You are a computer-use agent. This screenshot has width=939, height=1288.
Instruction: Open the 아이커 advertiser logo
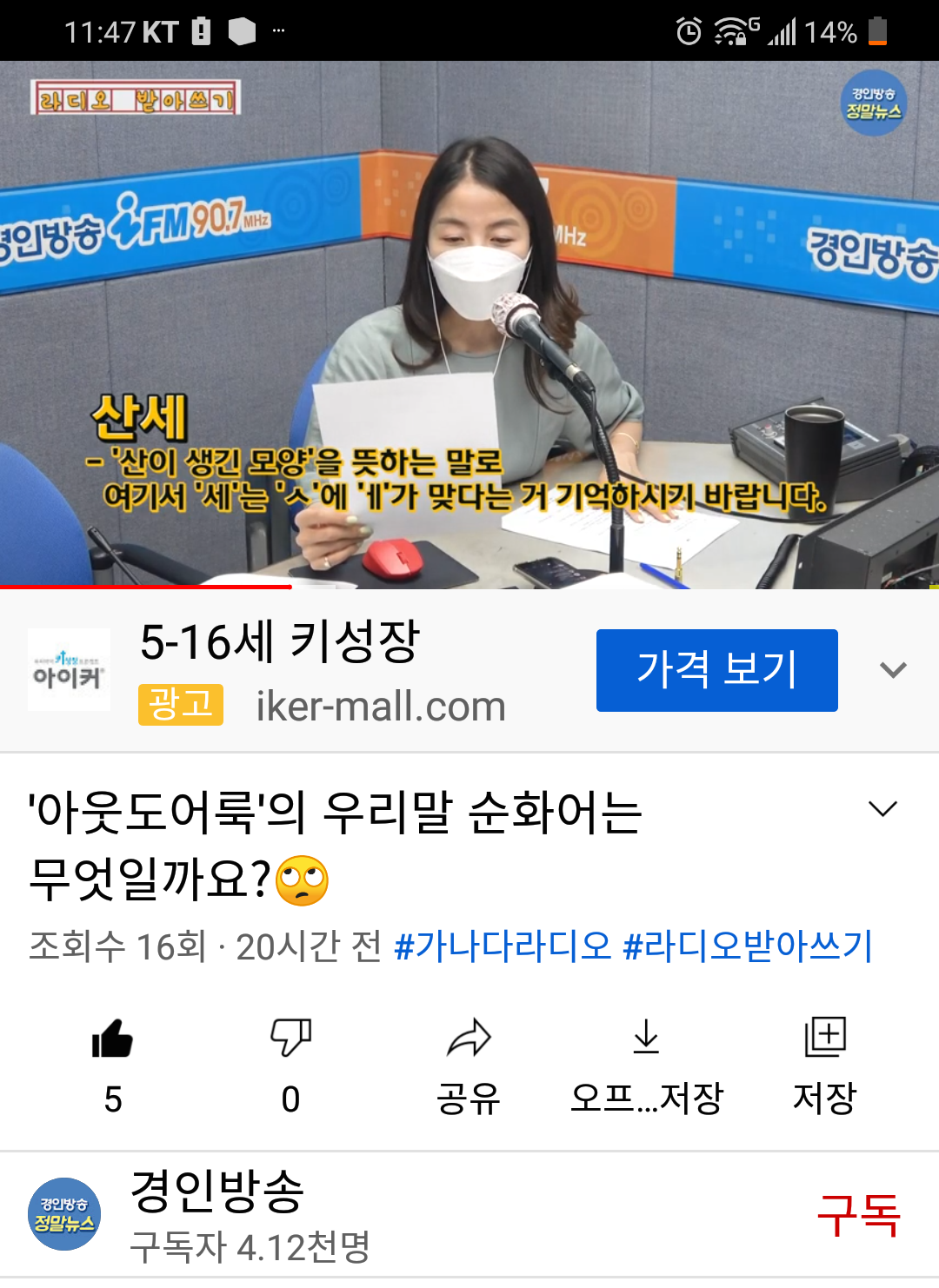pos(69,670)
